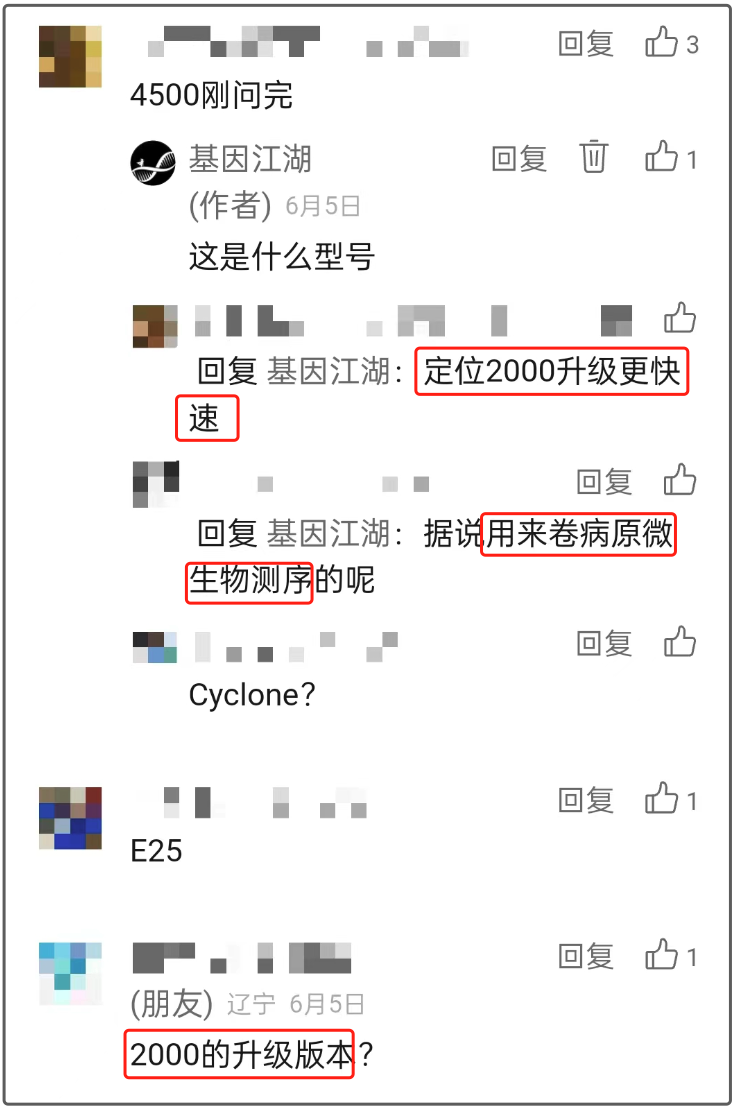735x1110 pixels.
Task: Like the comment "2000的升级版本?"
Action: [x=662, y=956]
